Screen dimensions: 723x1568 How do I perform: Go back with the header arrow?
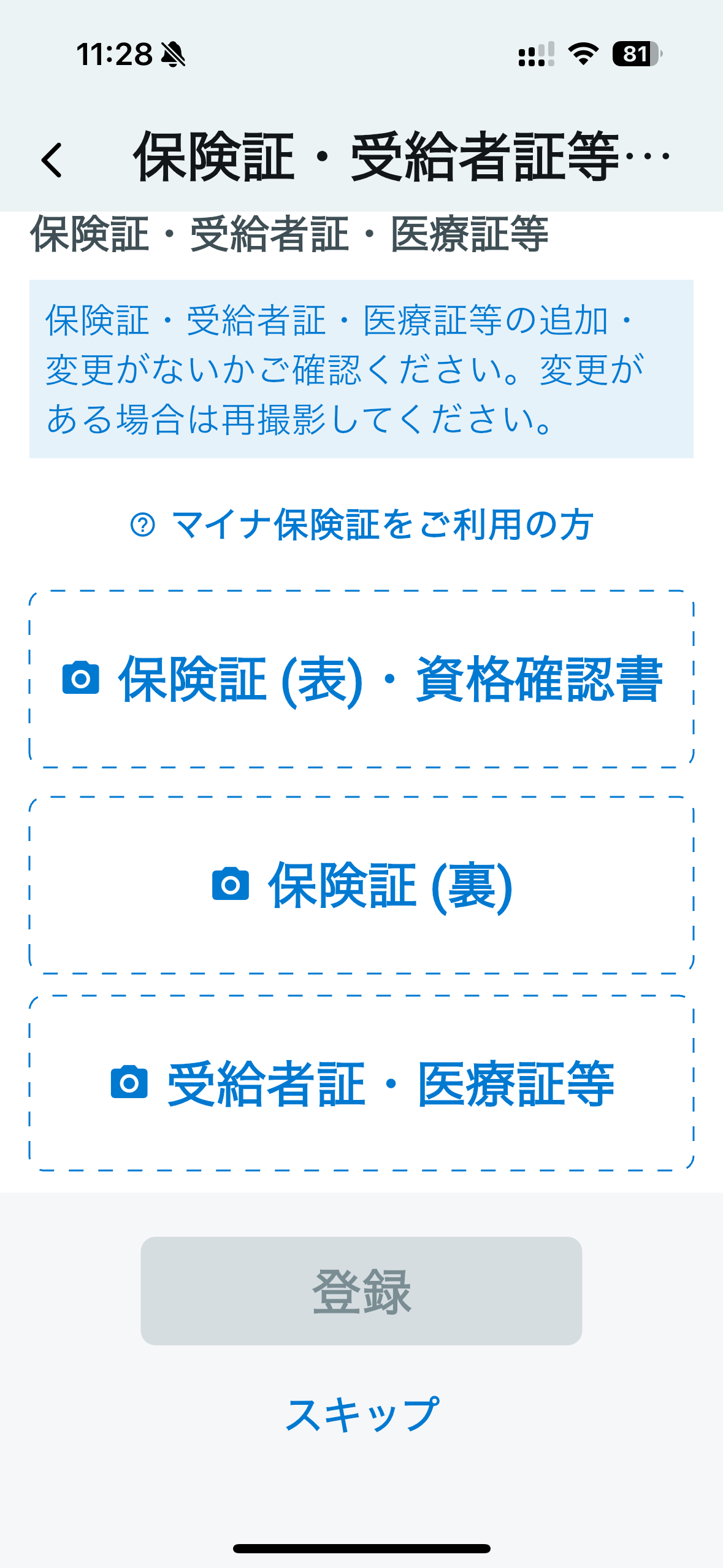click(52, 160)
